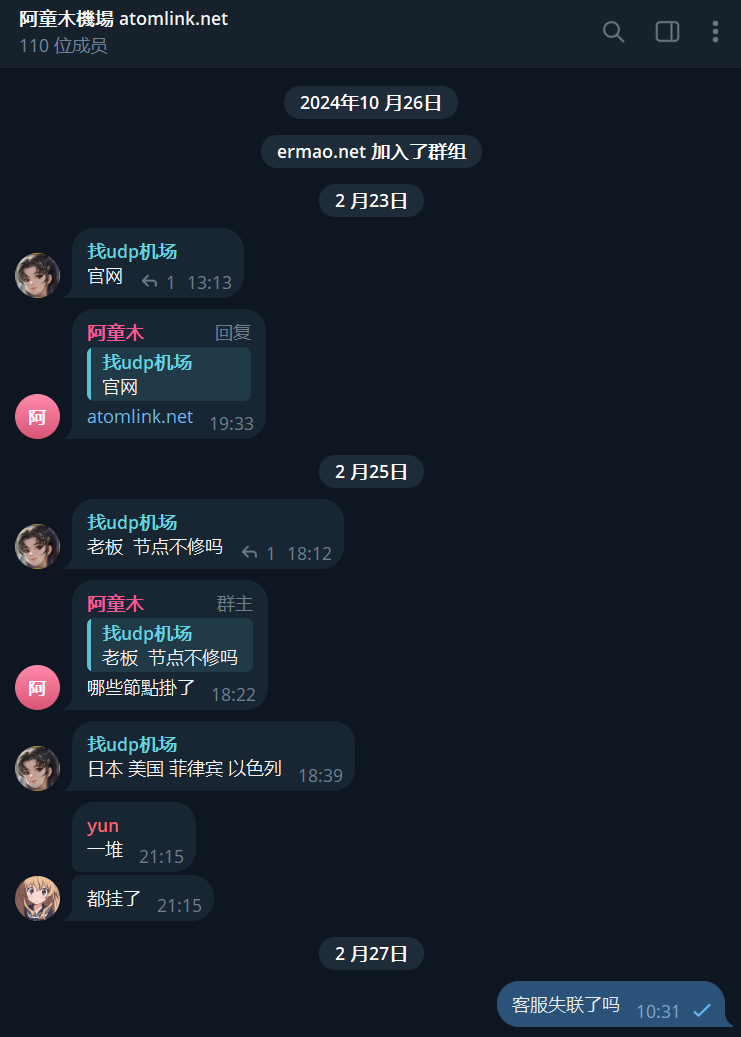Jump to the quoted 老板 节点不修吗 message
This screenshot has width=741, height=1037.
170,645
